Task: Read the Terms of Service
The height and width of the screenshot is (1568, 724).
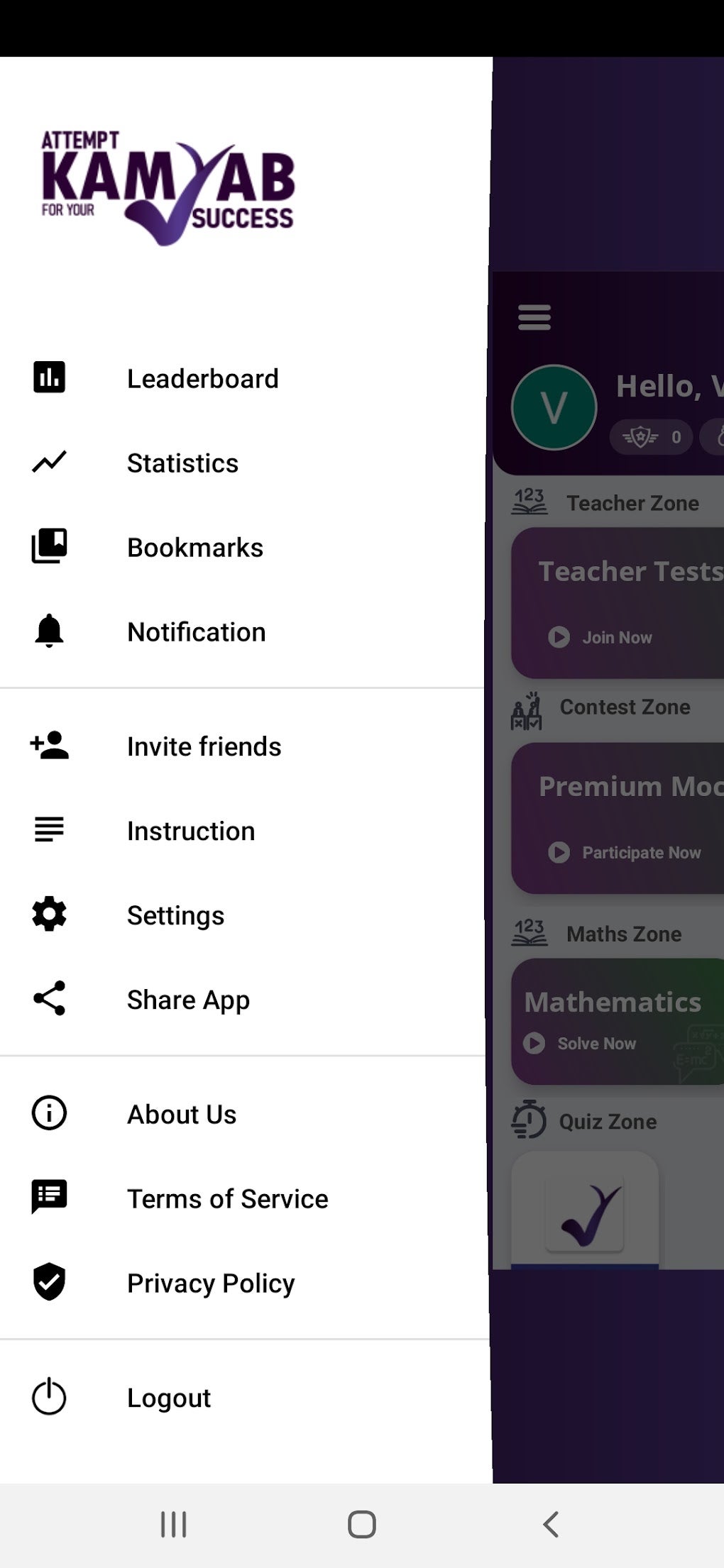Action: coord(227,1199)
